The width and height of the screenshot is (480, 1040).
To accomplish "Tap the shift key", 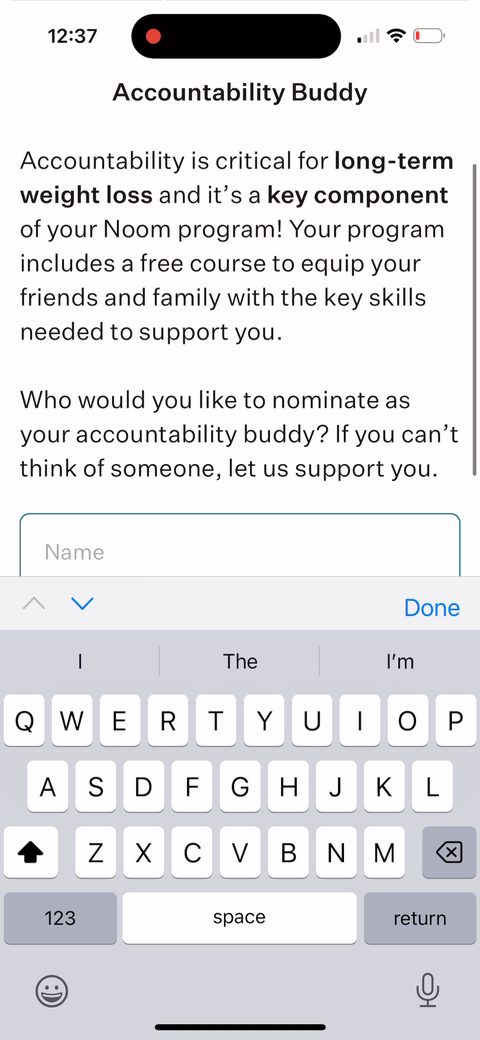I will click(x=30, y=852).
